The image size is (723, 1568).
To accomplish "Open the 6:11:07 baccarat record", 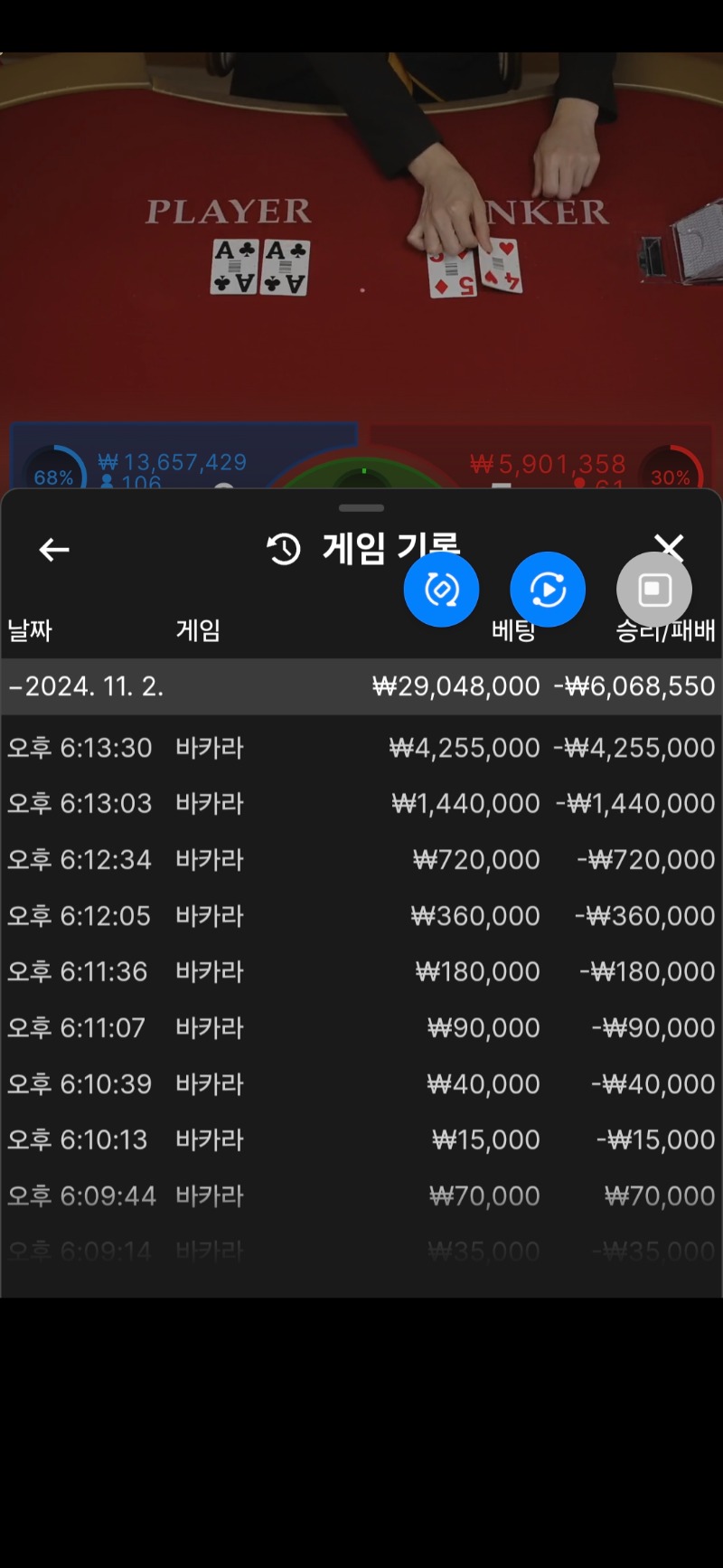I will [x=361, y=1028].
